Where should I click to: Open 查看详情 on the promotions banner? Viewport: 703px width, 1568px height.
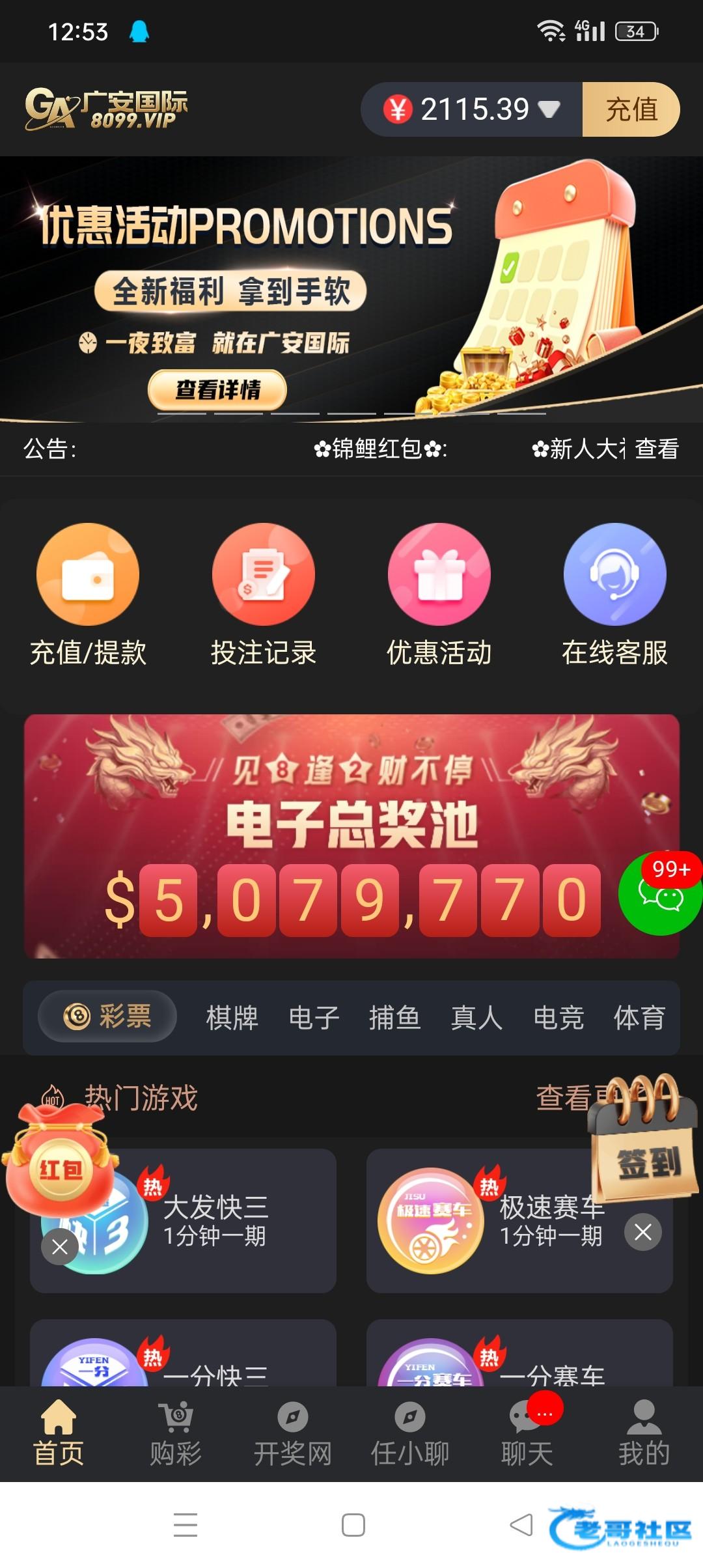pyautogui.click(x=217, y=390)
